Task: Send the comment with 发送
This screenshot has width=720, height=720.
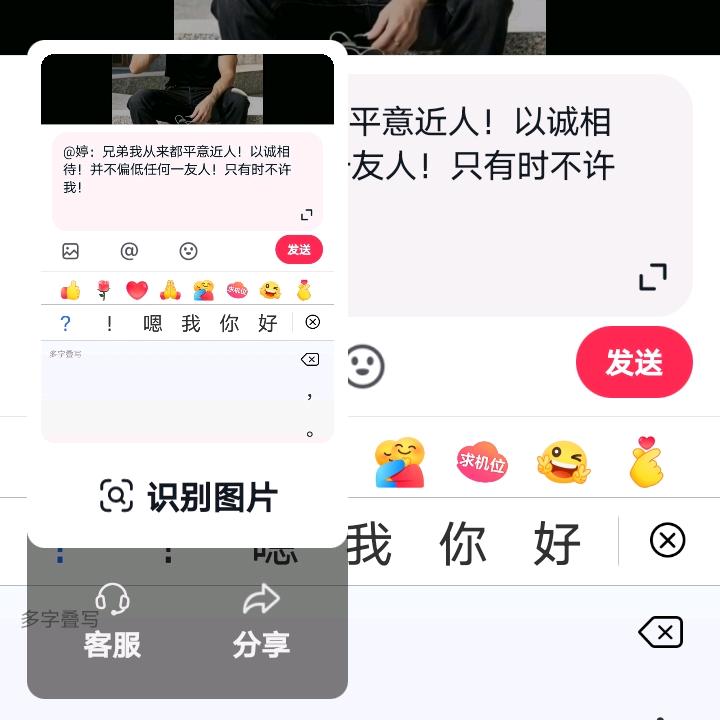Action: click(634, 362)
